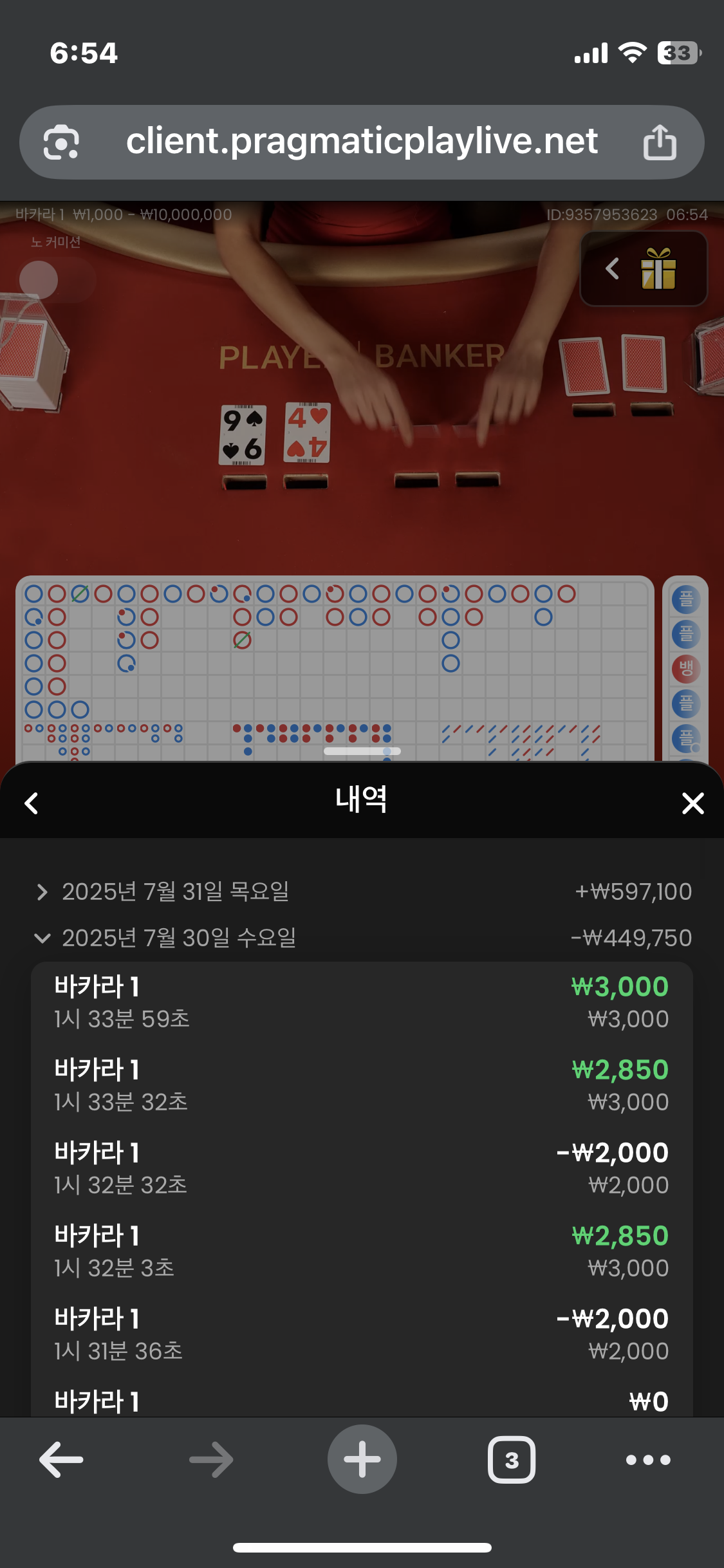This screenshot has height=1568, width=724.
Task: Open the browser overflow menu
Action: point(648,1459)
